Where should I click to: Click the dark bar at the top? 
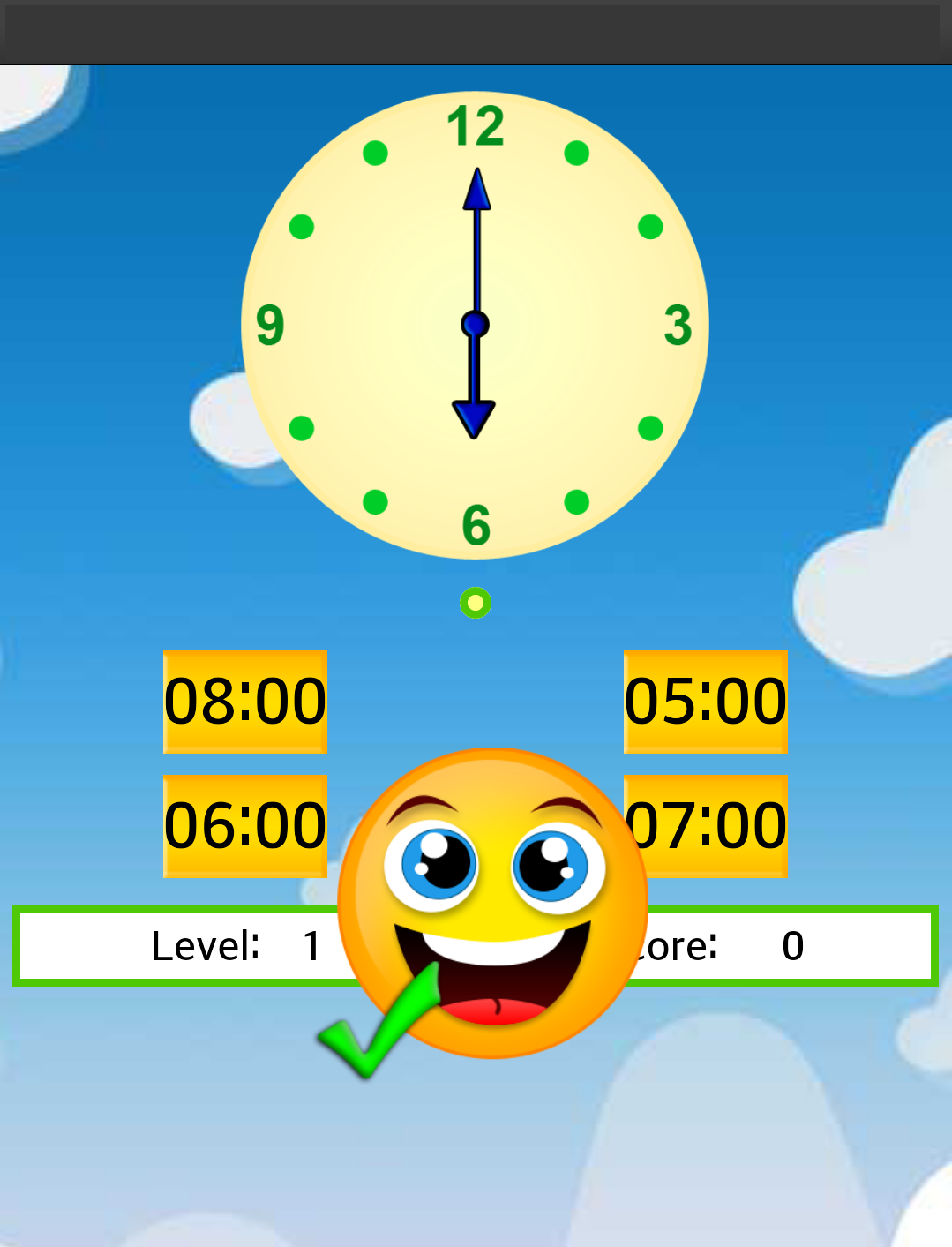pyautogui.click(x=476, y=31)
